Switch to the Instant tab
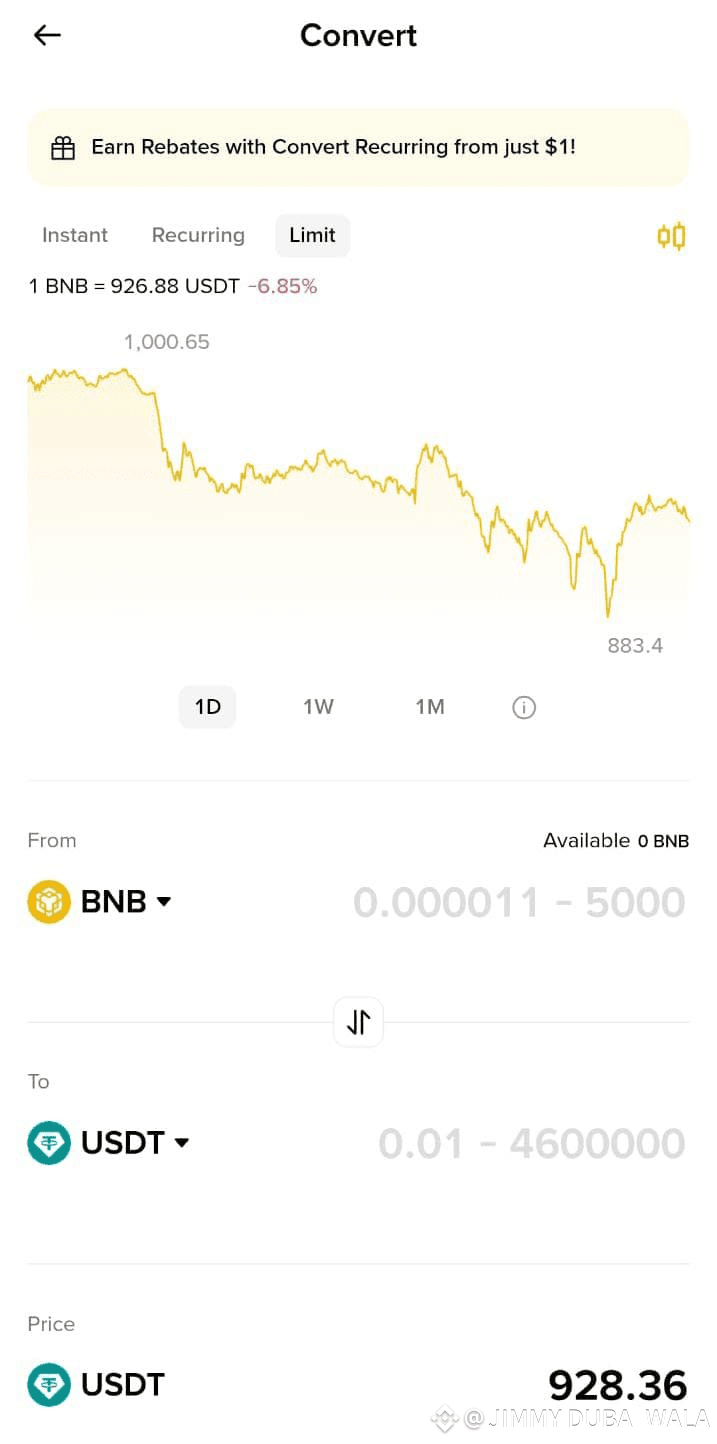The height and width of the screenshot is (1444, 717). [x=75, y=236]
